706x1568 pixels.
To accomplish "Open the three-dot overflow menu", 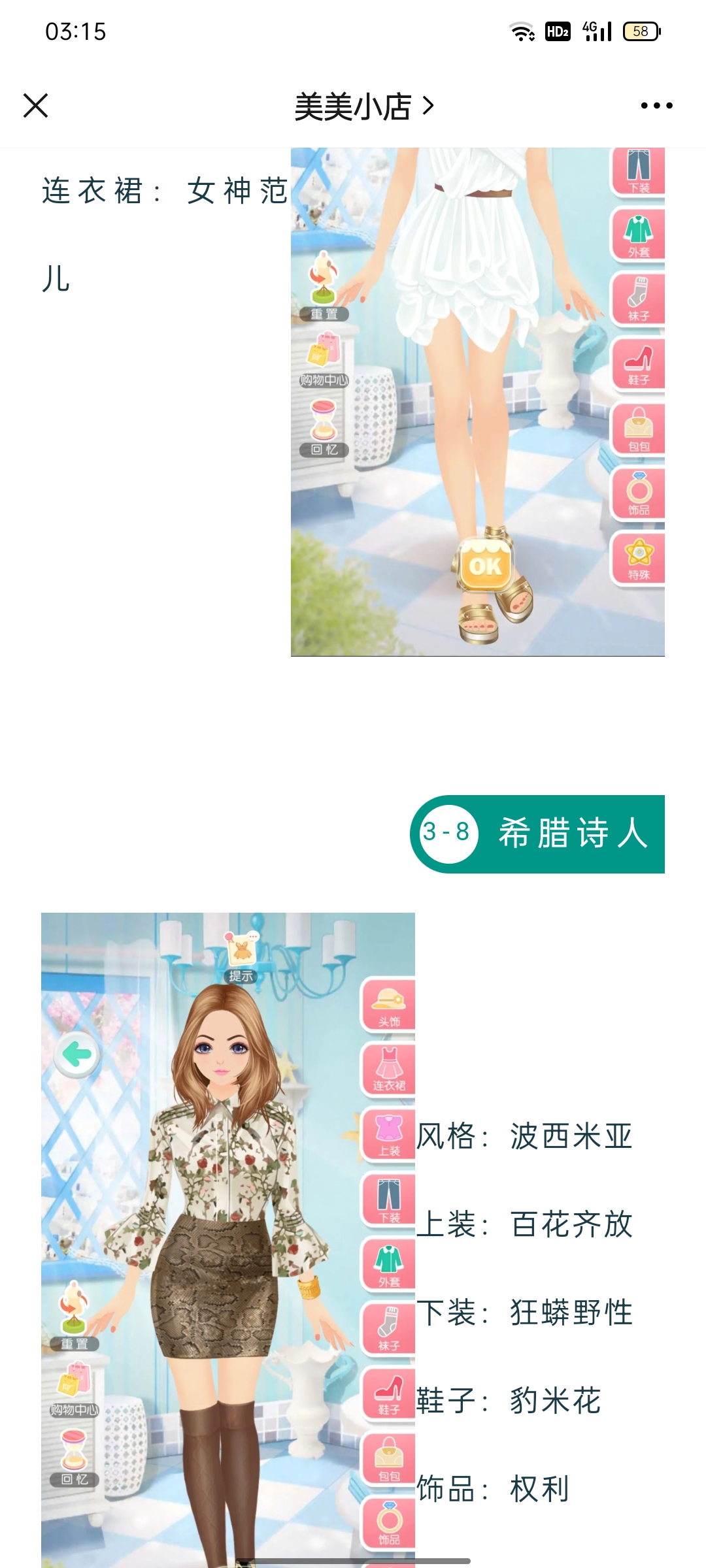I will [656, 106].
